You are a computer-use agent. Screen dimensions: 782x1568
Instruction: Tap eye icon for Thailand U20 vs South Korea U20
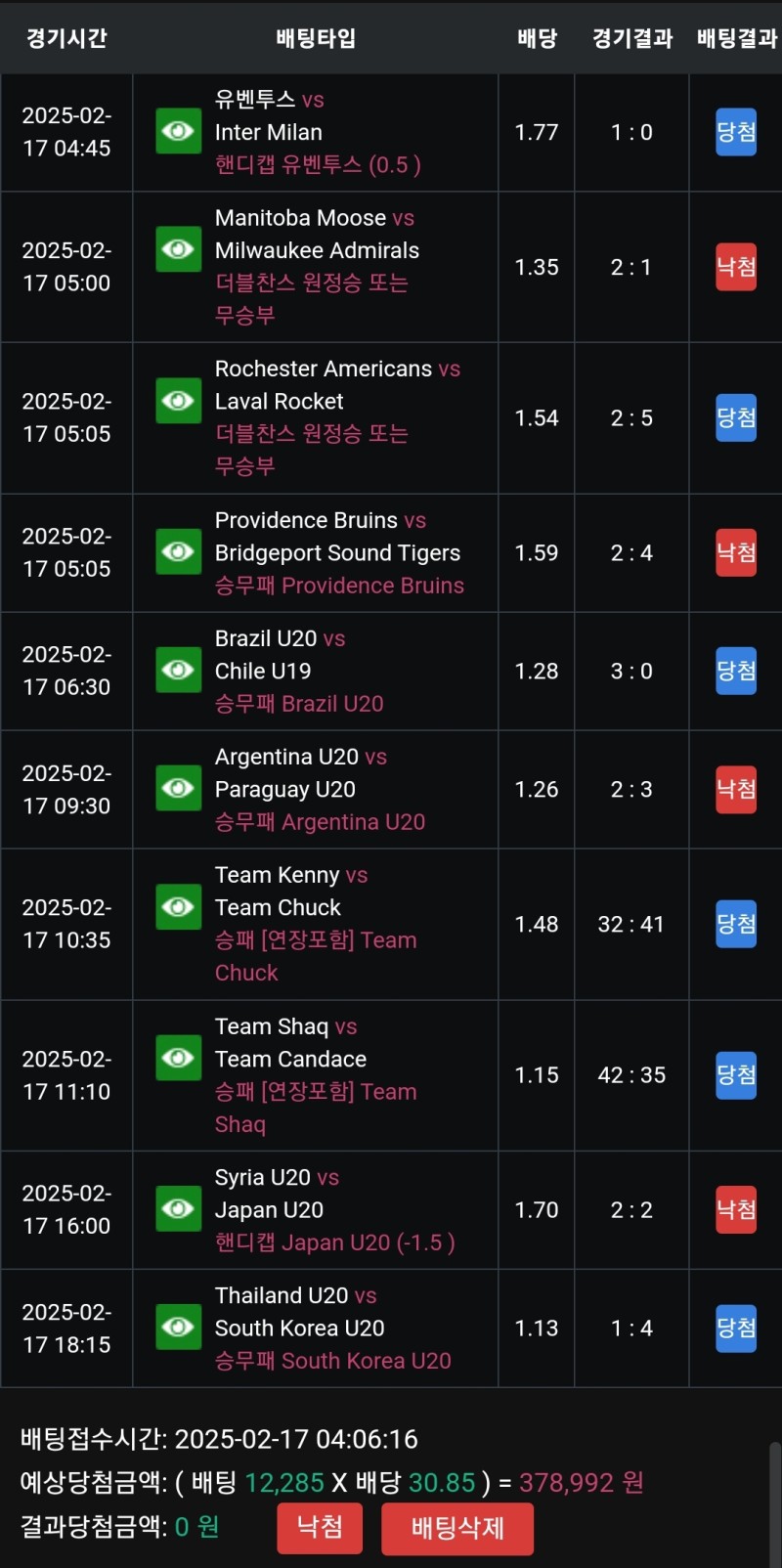pos(178,1327)
